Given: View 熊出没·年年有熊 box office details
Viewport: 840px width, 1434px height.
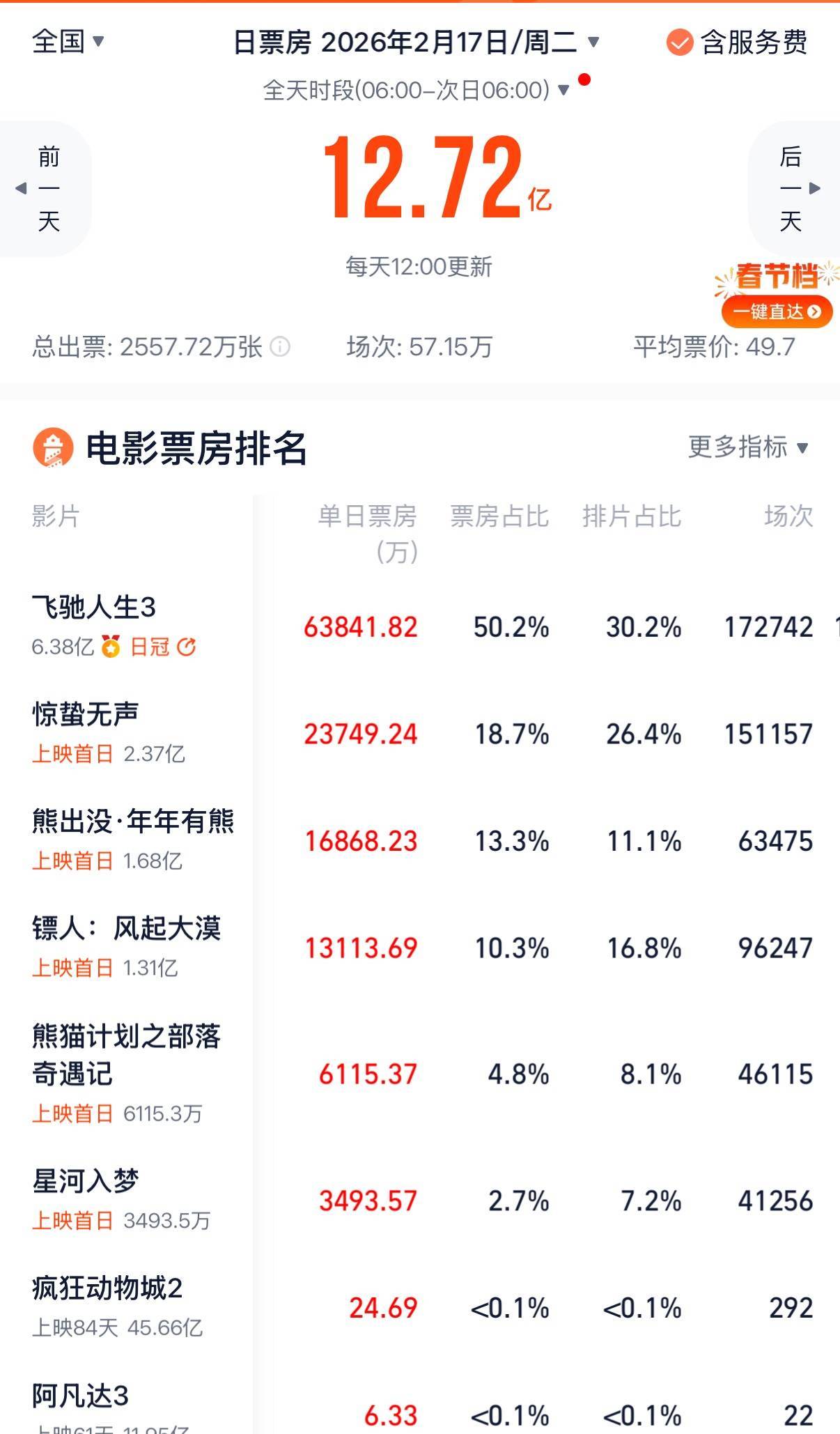Looking at the screenshot, I should [132, 822].
